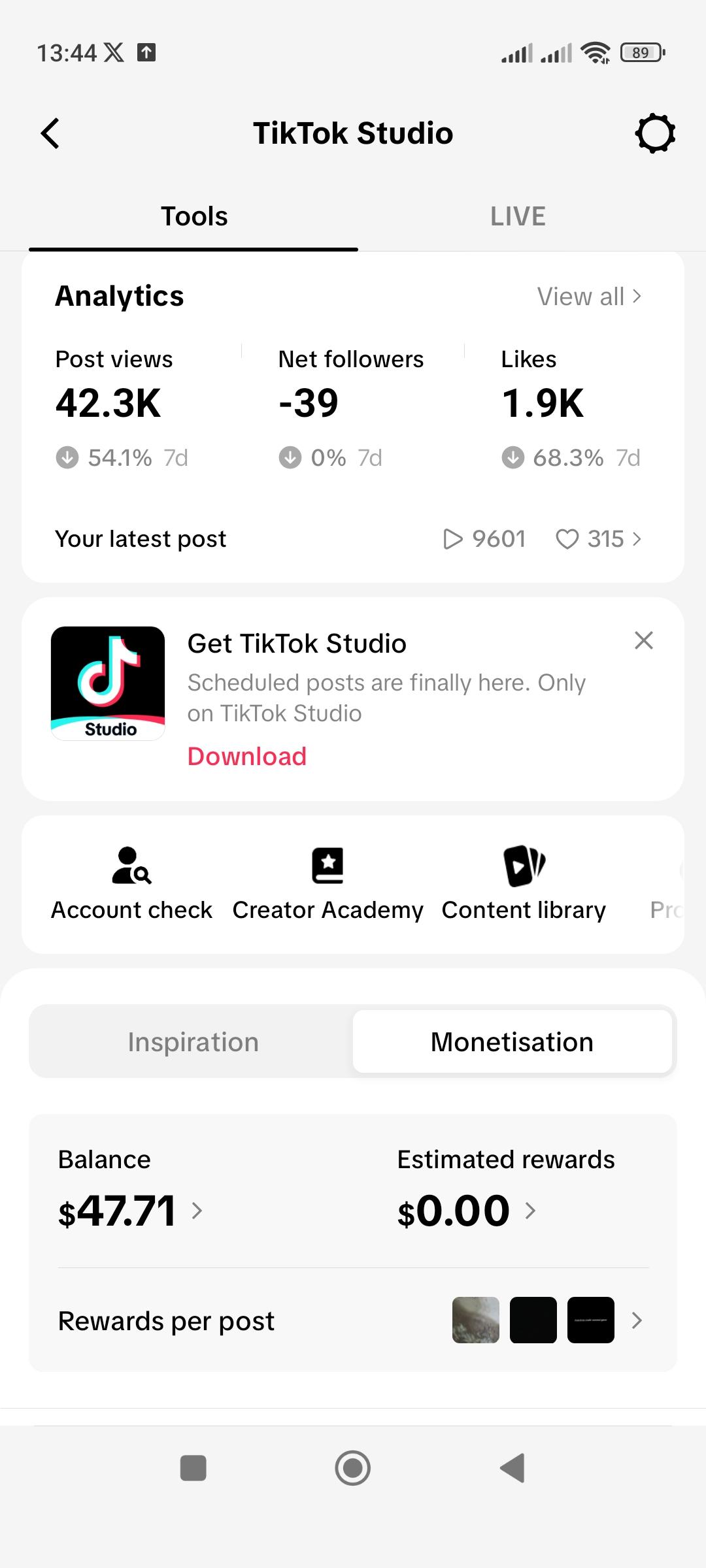Select the Monetisation section
Screen dimensions: 706x1568
[x=512, y=1042]
